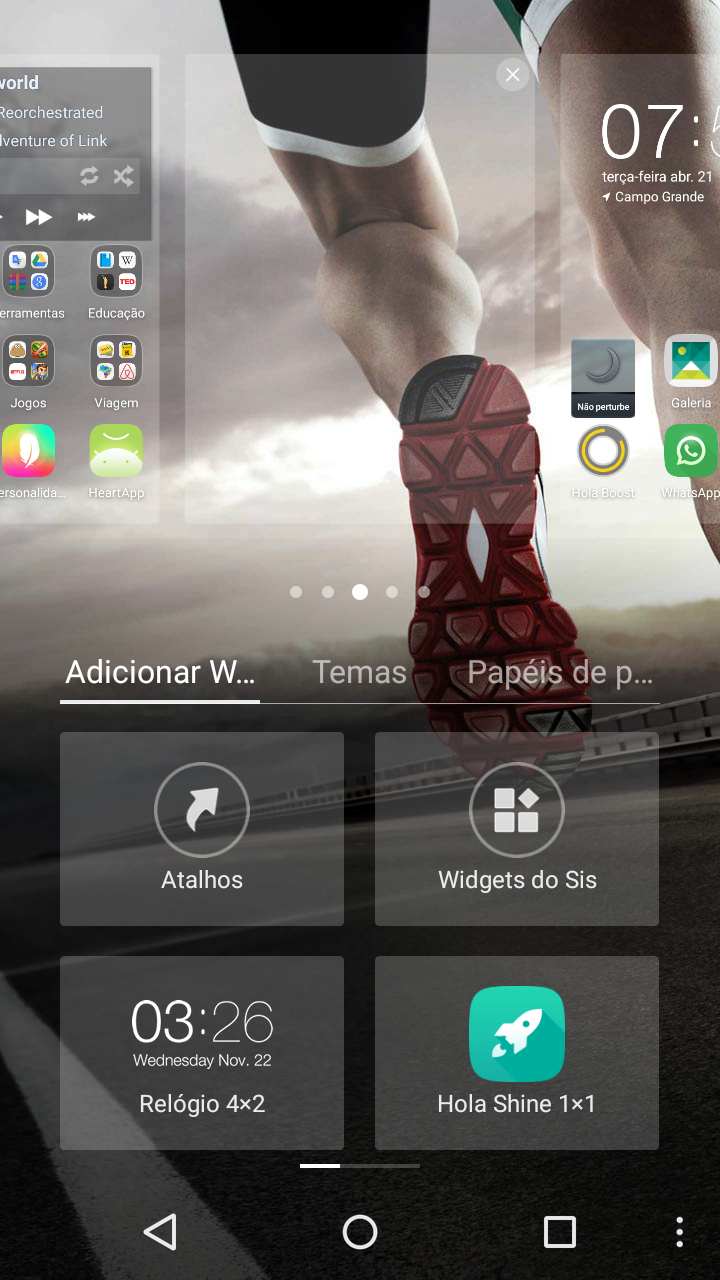The image size is (720, 1280).
Task: Open the Papéis de parede tab
Action: [x=560, y=672]
